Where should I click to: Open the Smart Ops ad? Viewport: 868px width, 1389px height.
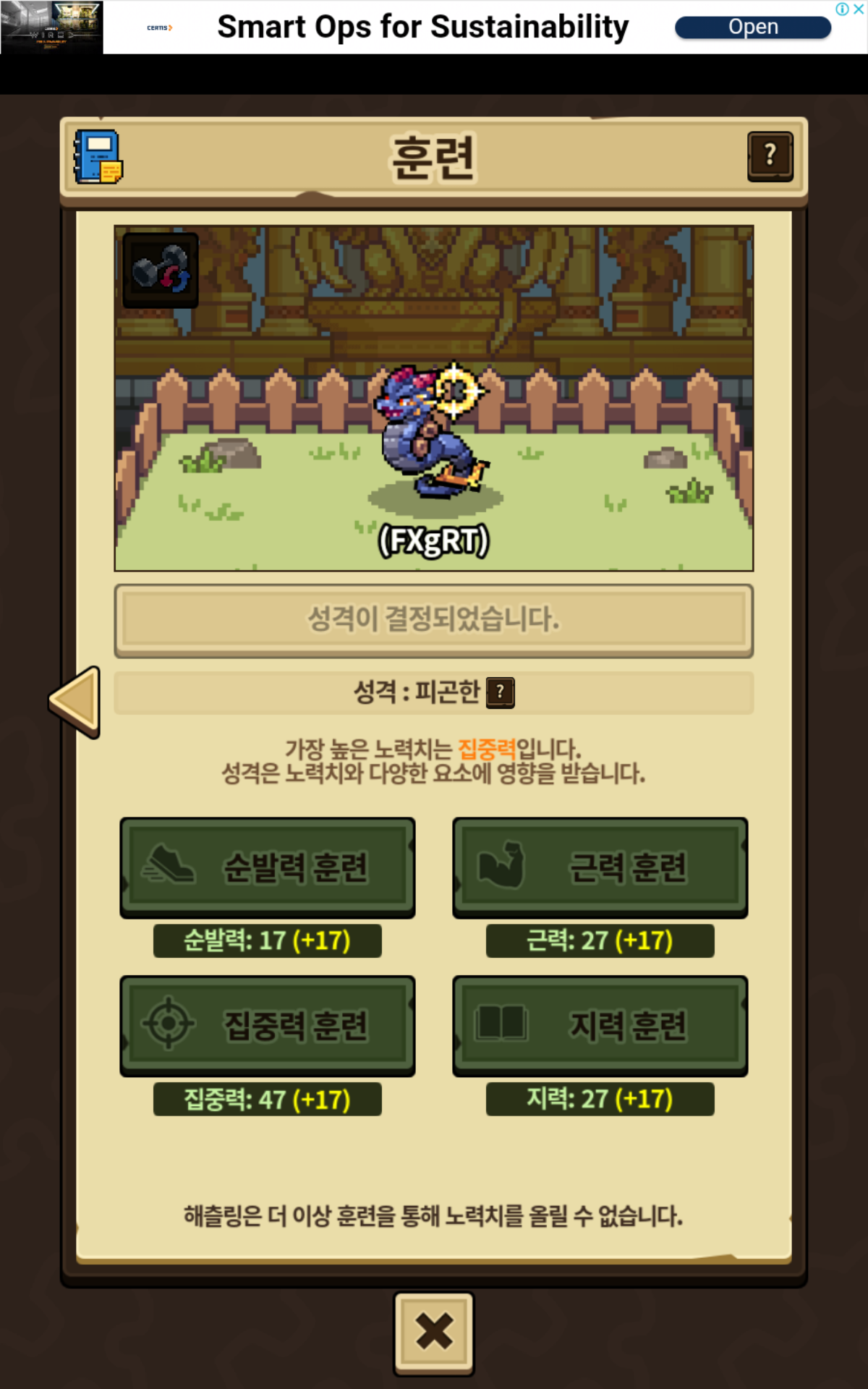(x=752, y=27)
